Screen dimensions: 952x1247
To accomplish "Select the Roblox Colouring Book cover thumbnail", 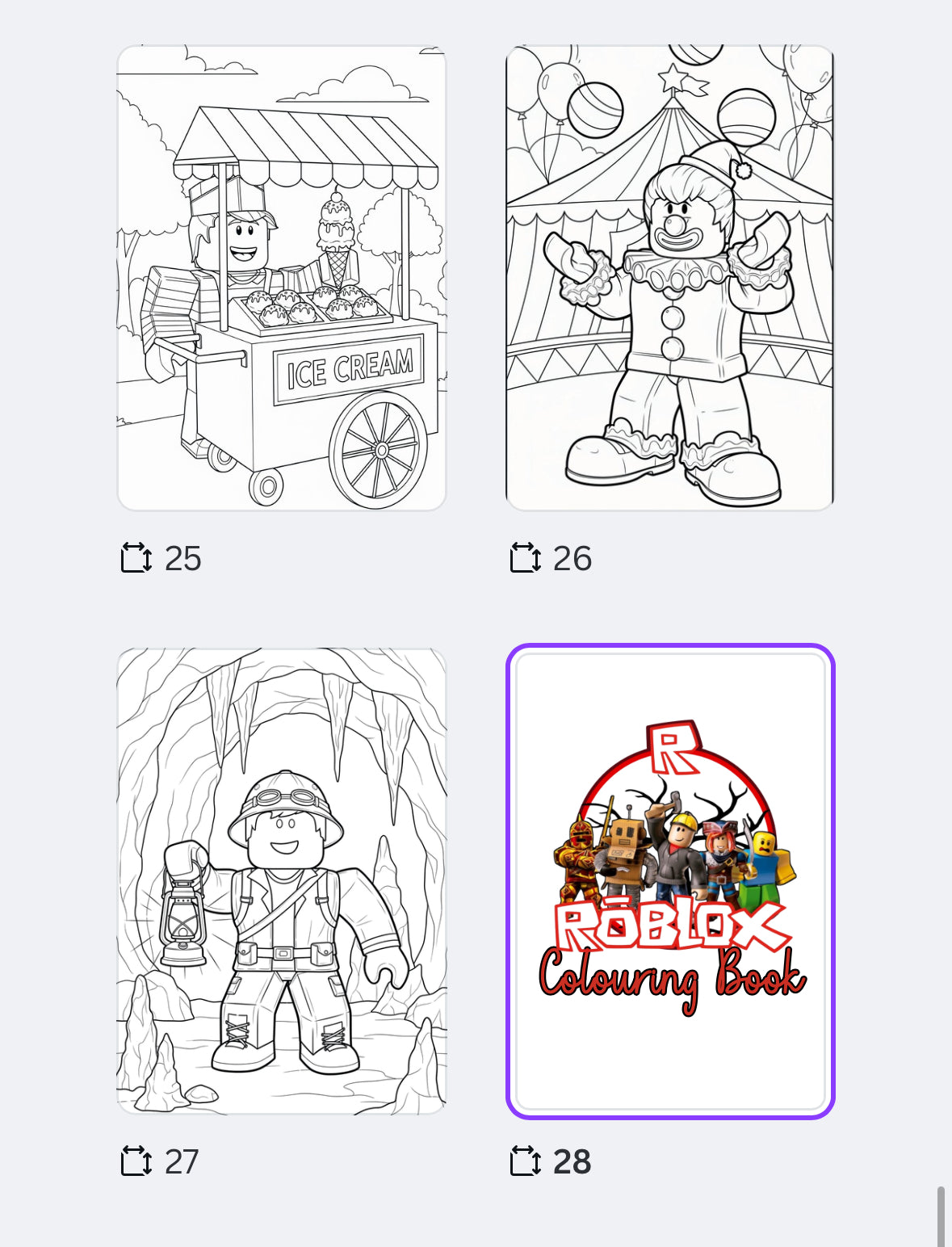I will [x=669, y=883].
